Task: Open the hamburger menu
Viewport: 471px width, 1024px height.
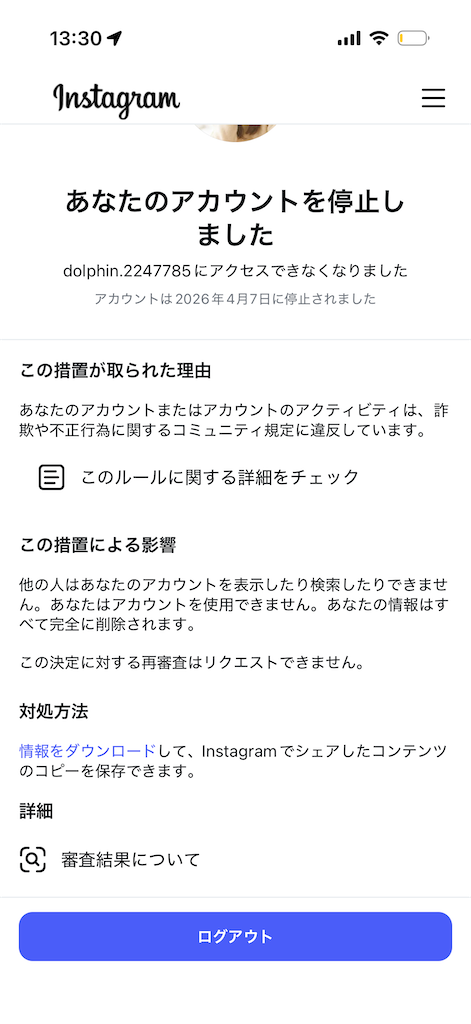Action: 433,98
